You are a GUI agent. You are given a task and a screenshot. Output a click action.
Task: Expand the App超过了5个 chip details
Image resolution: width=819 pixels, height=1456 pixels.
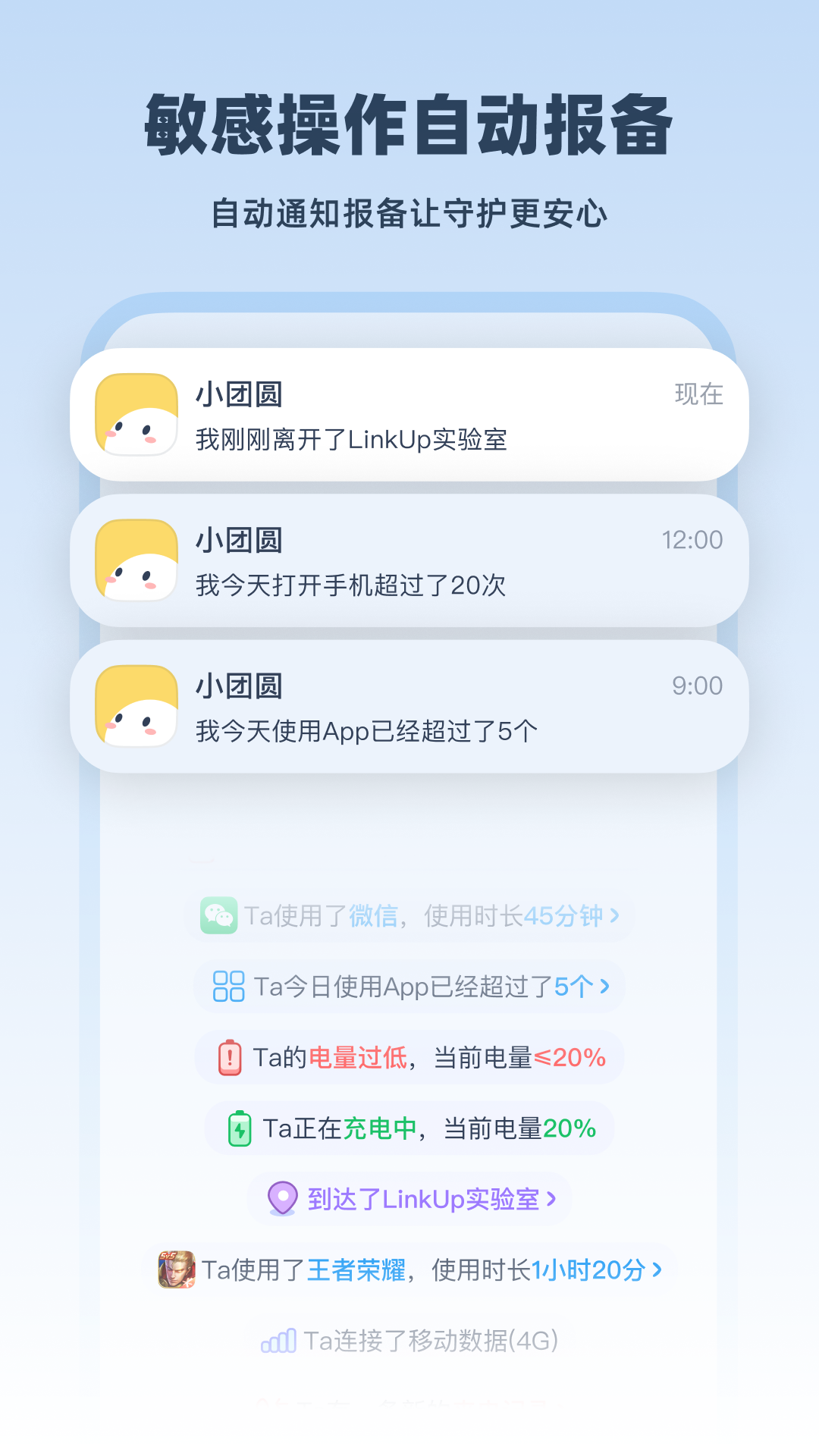604,985
